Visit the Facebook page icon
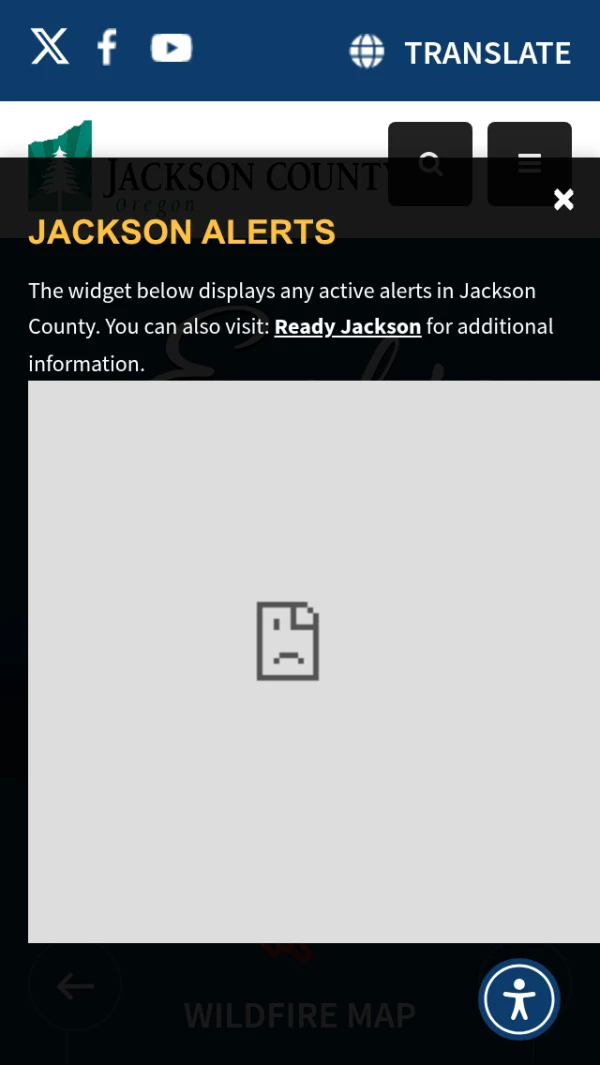Image resolution: width=600 pixels, height=1065 pixels. [x=107, y=47]
